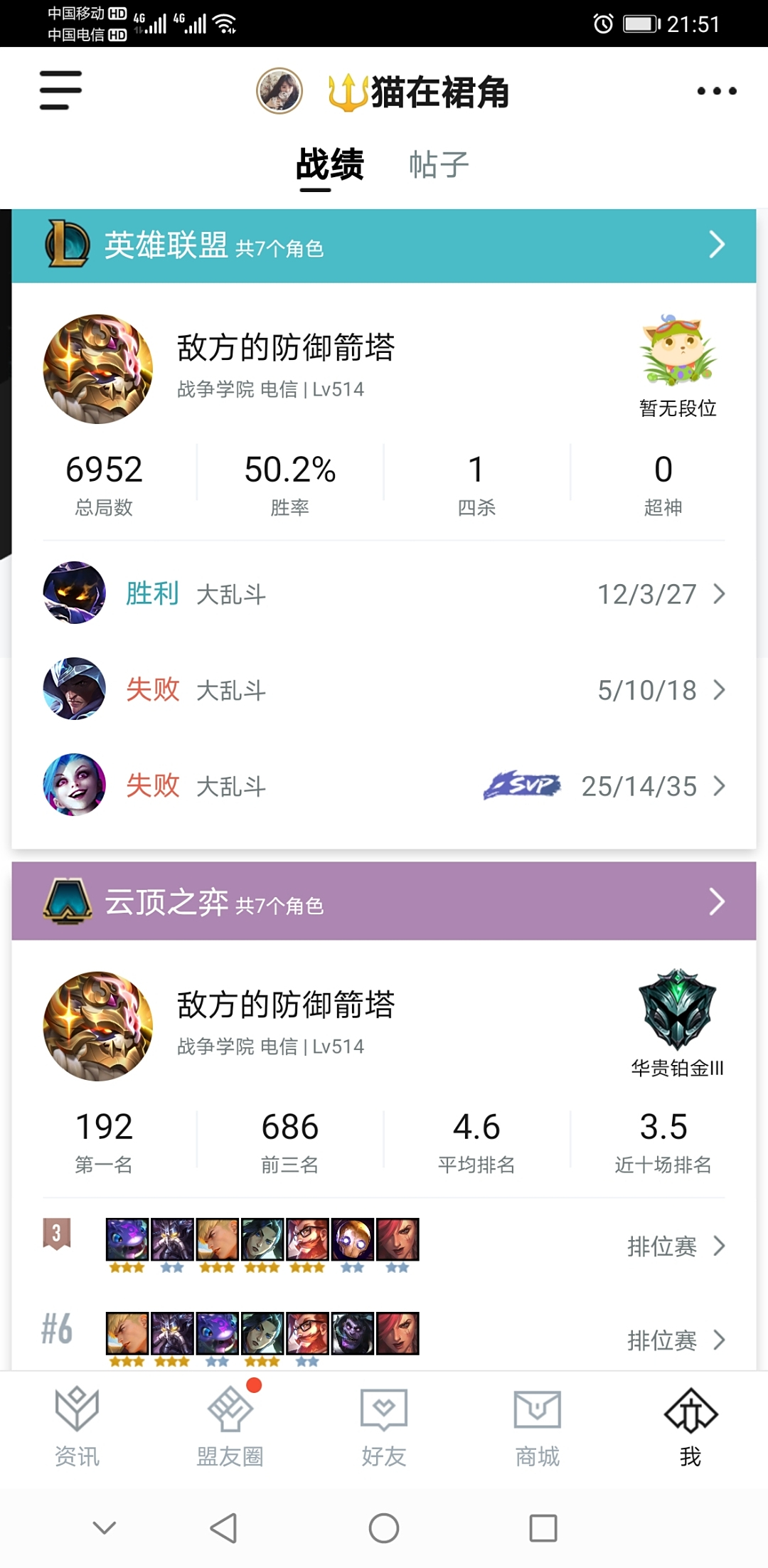This screenshot has width=768, height=1568.
Task: Expand the 云顶之弈 section header
Action: pyautogui.click(x=384, y=901)
